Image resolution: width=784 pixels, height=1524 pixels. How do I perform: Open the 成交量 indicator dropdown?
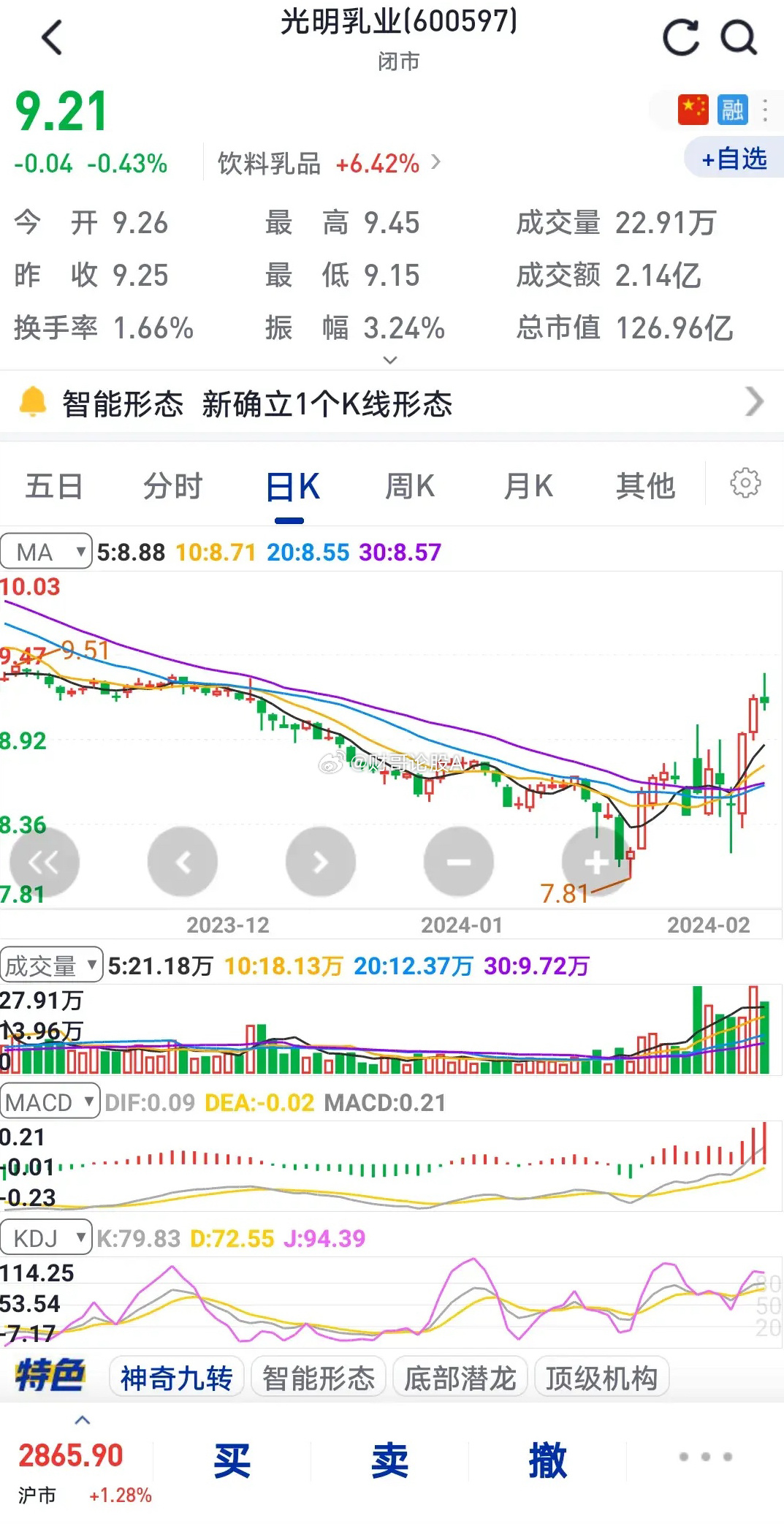(x=51, y=965)
